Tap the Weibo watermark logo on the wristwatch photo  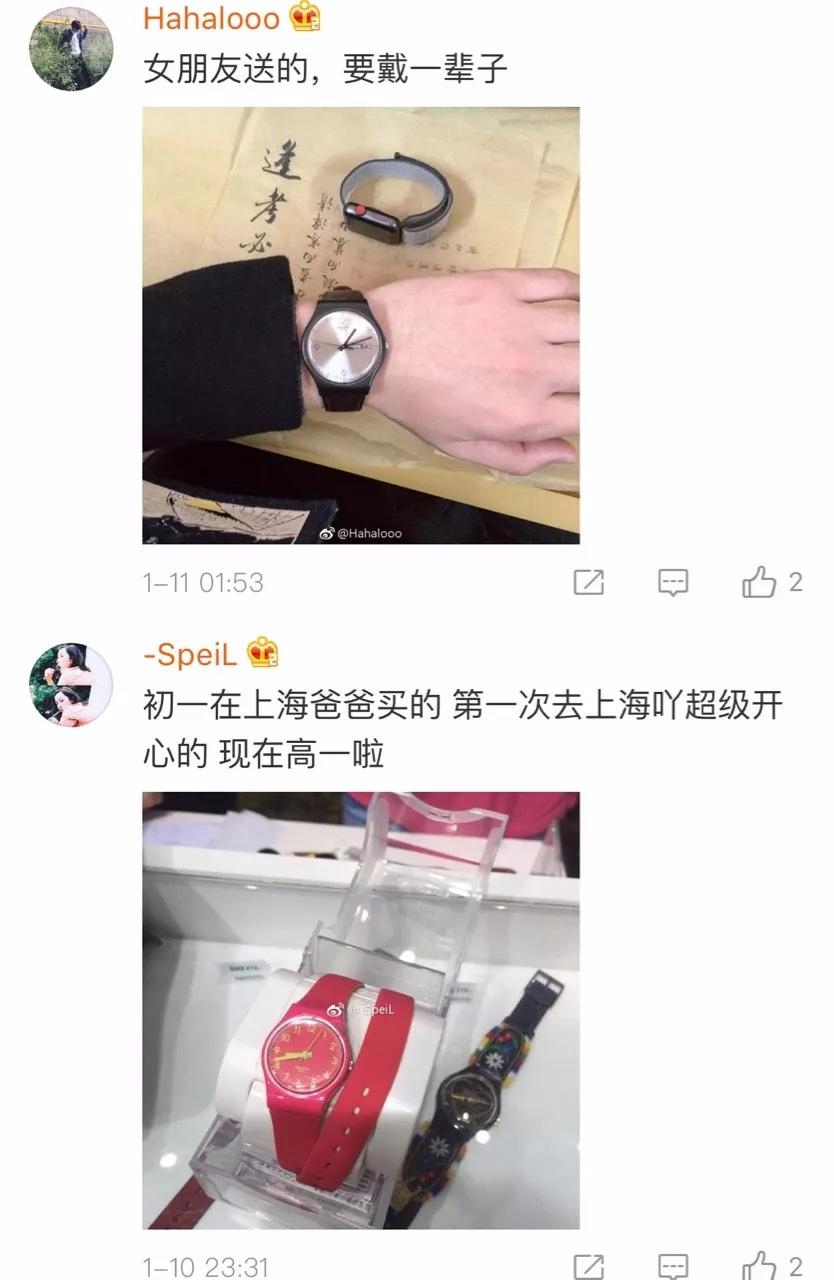pos(328,534)
